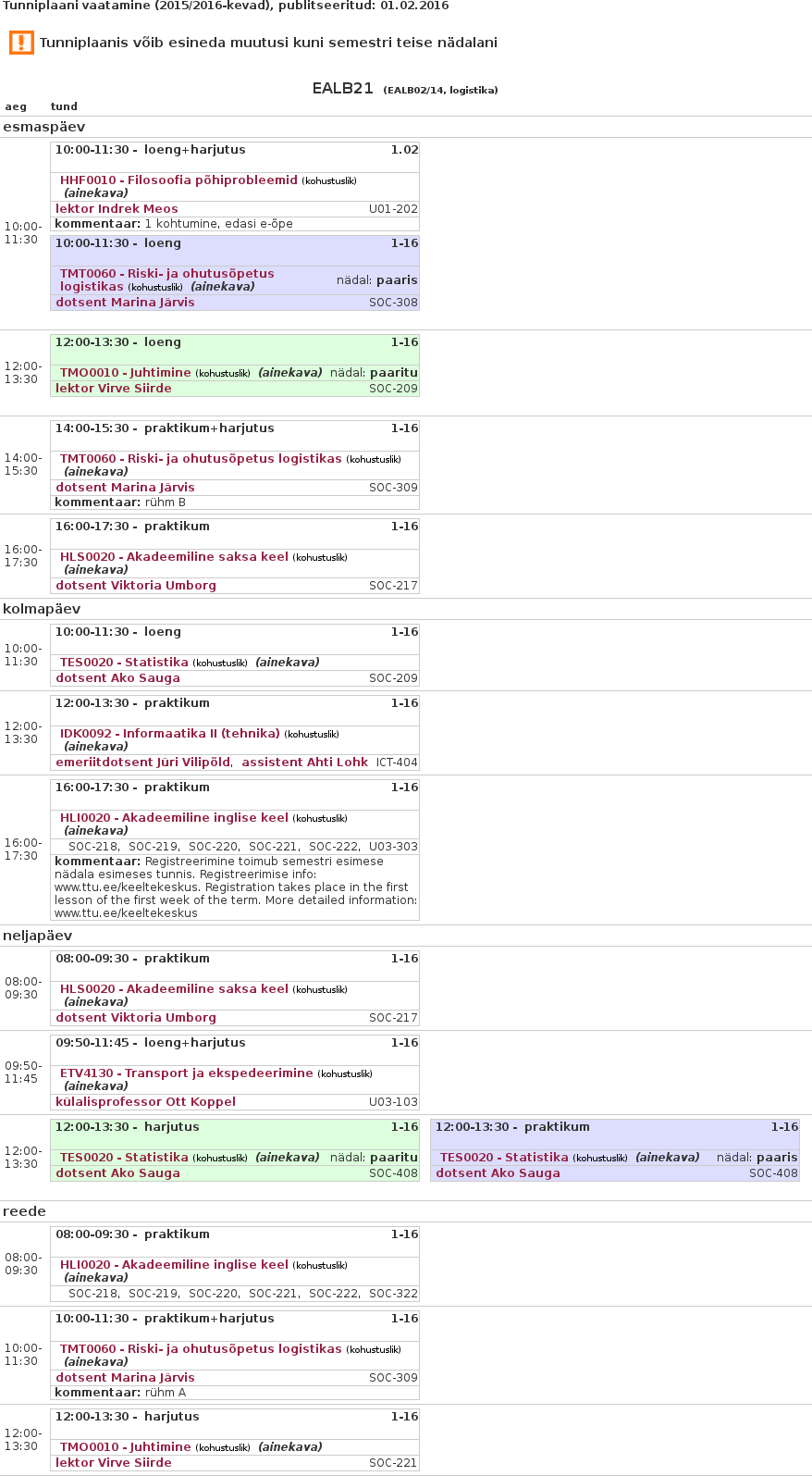Viewport: 812px width, 1476px height.
Task: Open dotsent Marina Järvis in the rühm B session
Action: 125,488
